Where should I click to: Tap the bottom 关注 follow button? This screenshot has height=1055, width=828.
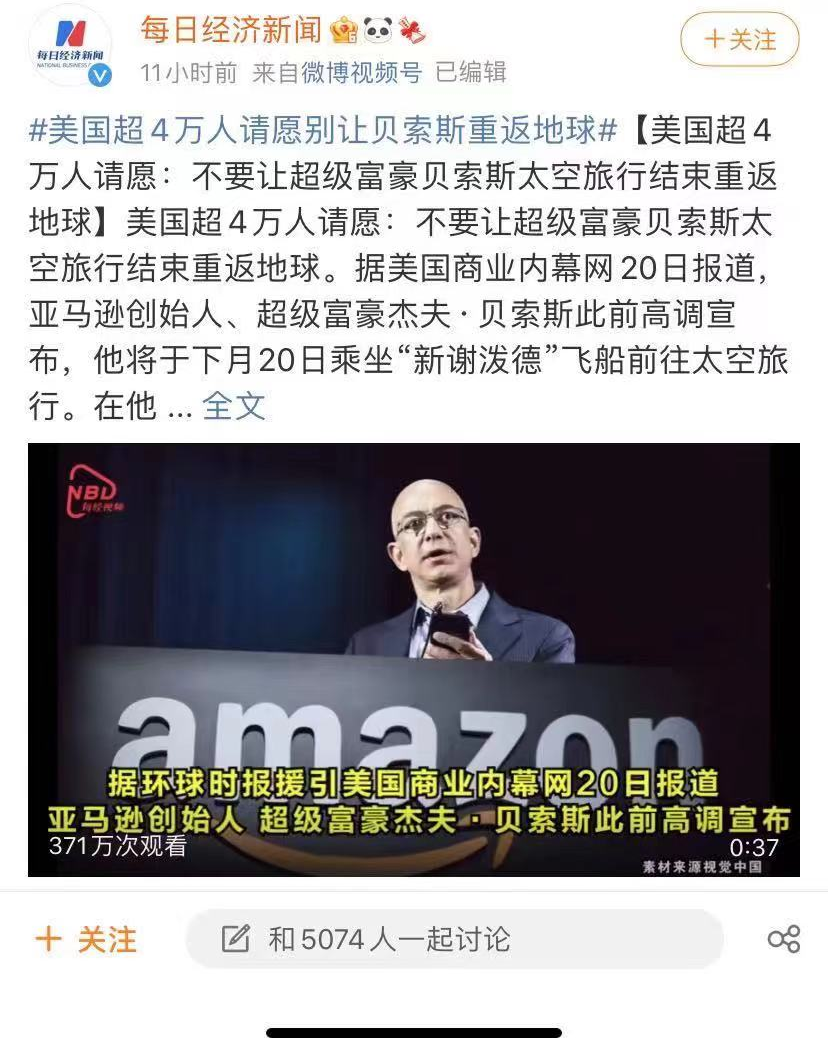point(86,939)
